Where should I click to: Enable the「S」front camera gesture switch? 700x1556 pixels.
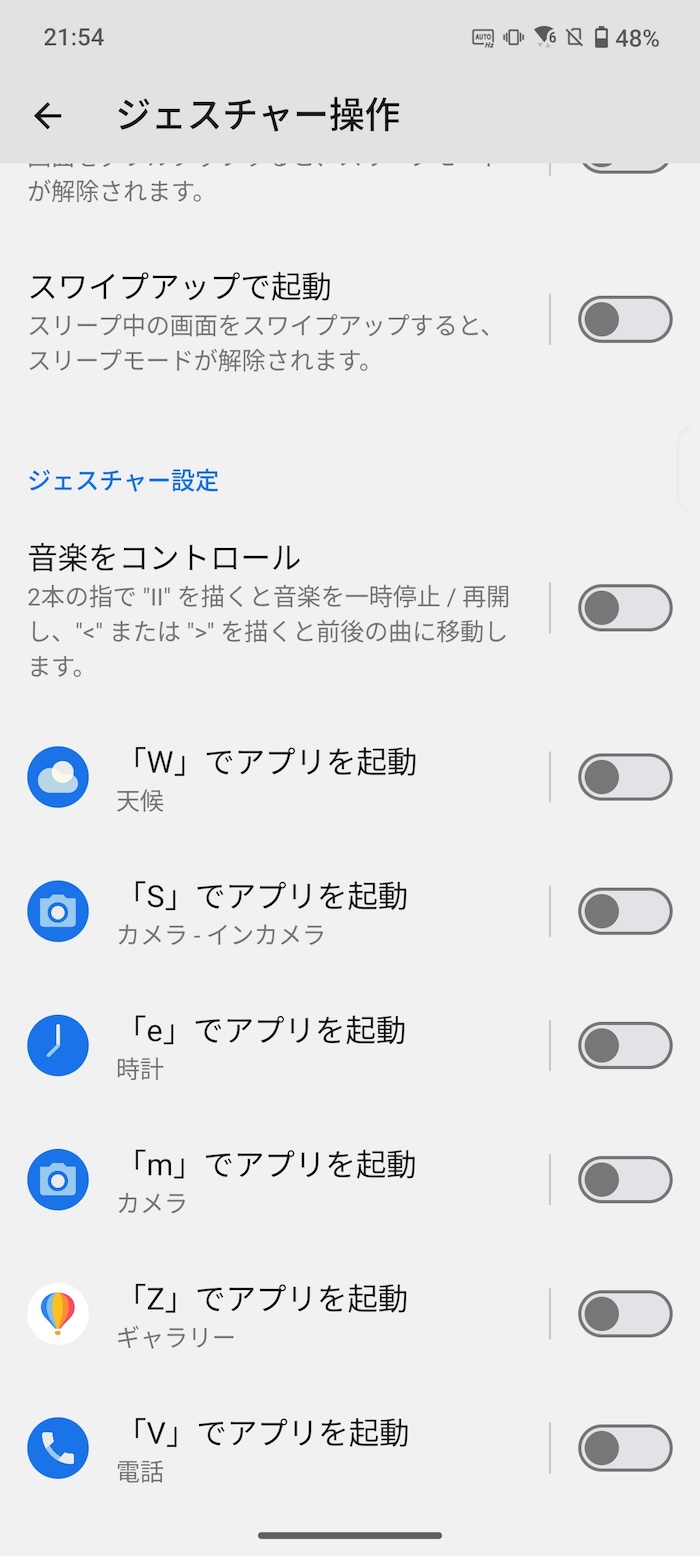click(x=625, y=912)
